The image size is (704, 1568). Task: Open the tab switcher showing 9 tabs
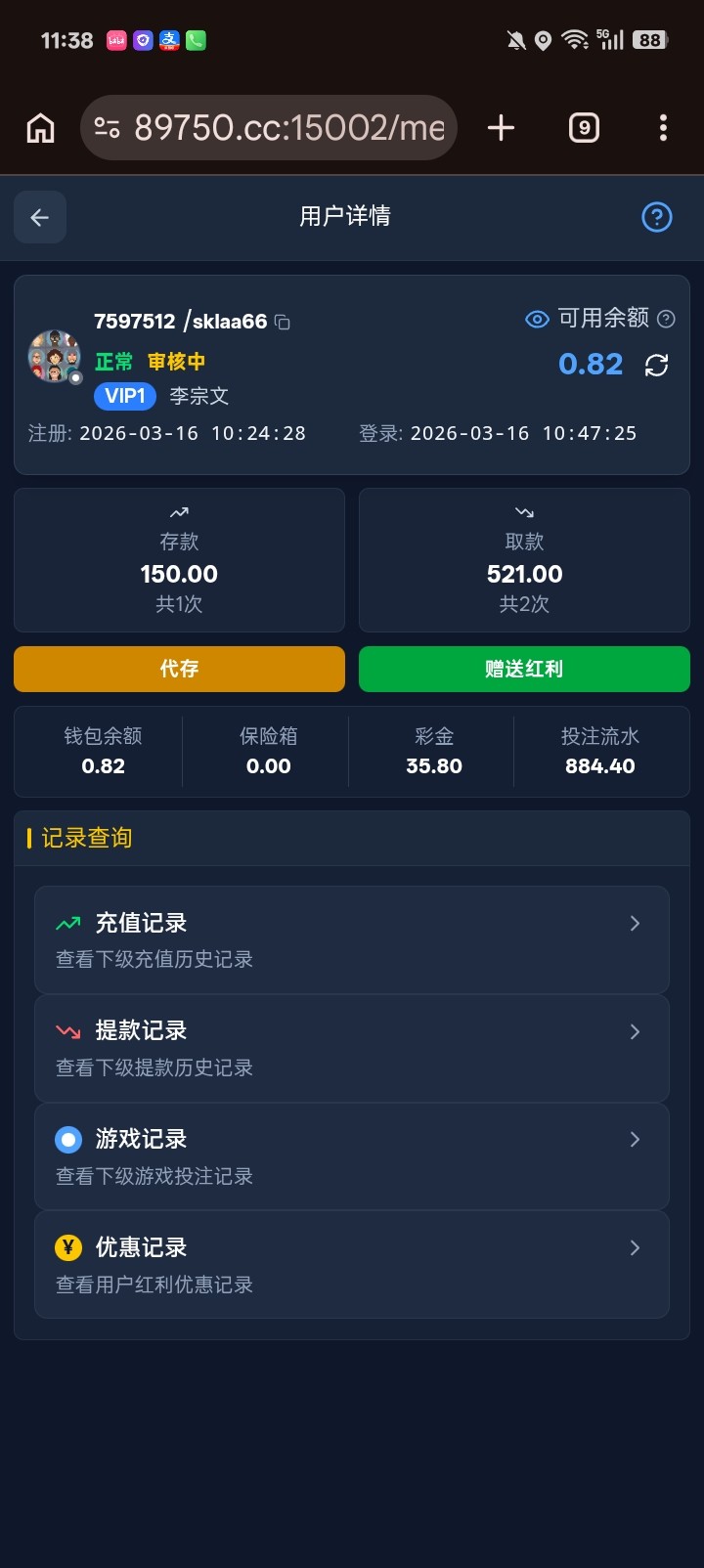(584, 128)
